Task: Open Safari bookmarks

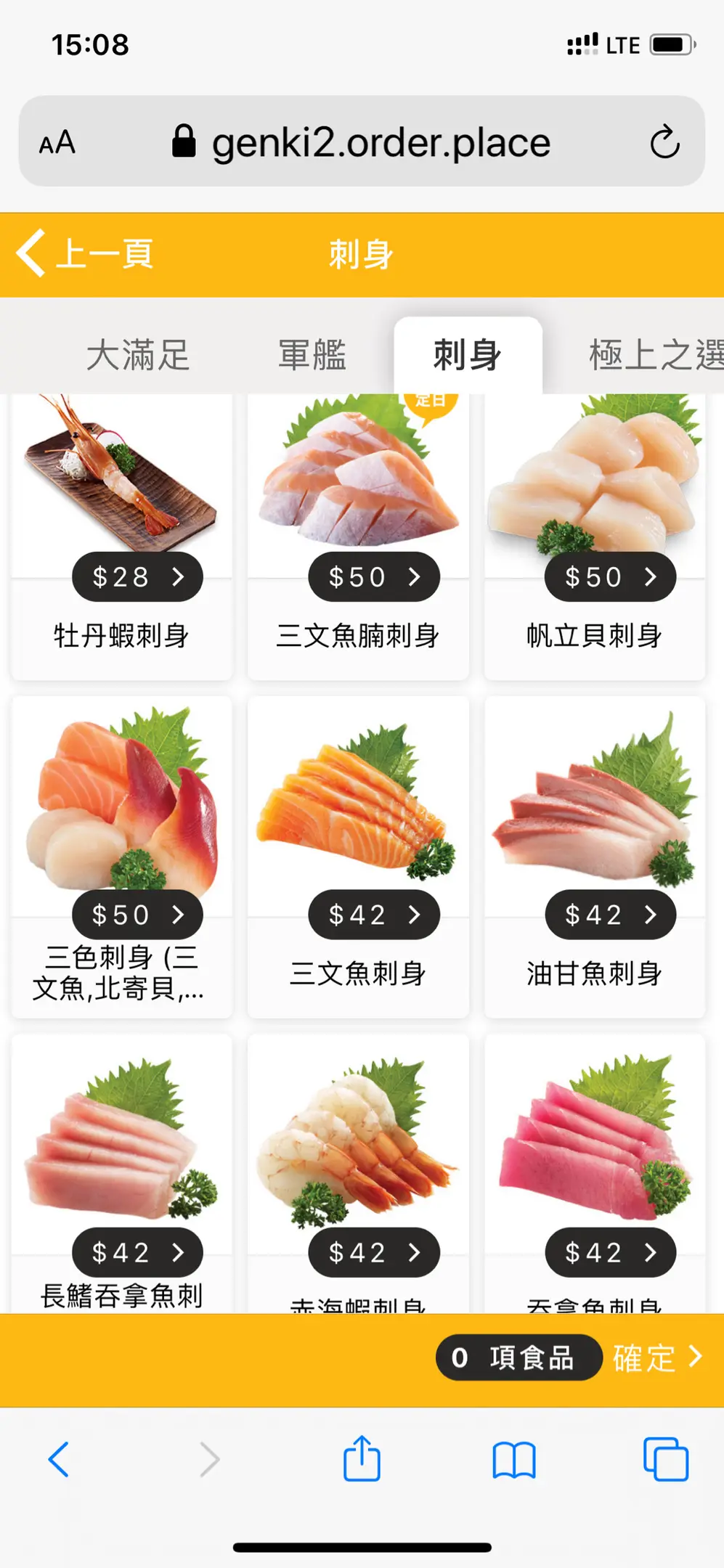Action: click(x=514, y=1460)
